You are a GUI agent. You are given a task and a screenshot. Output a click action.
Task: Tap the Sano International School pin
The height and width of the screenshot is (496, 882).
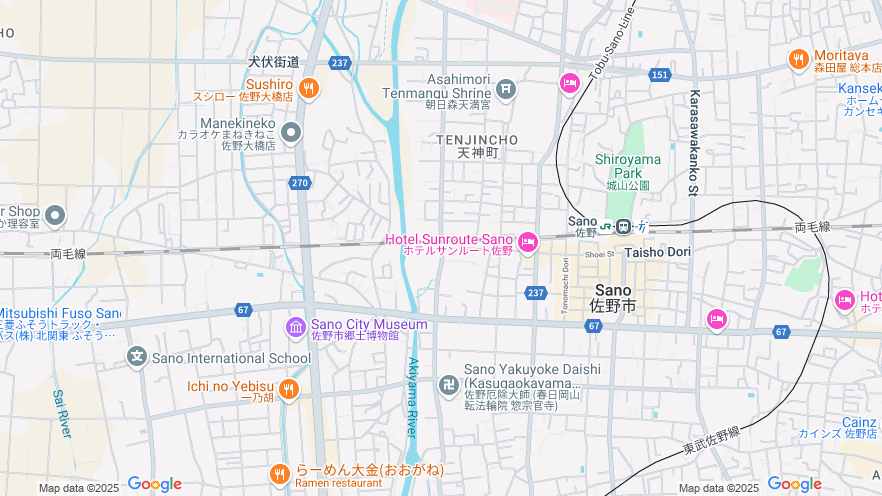coord(137,357)
